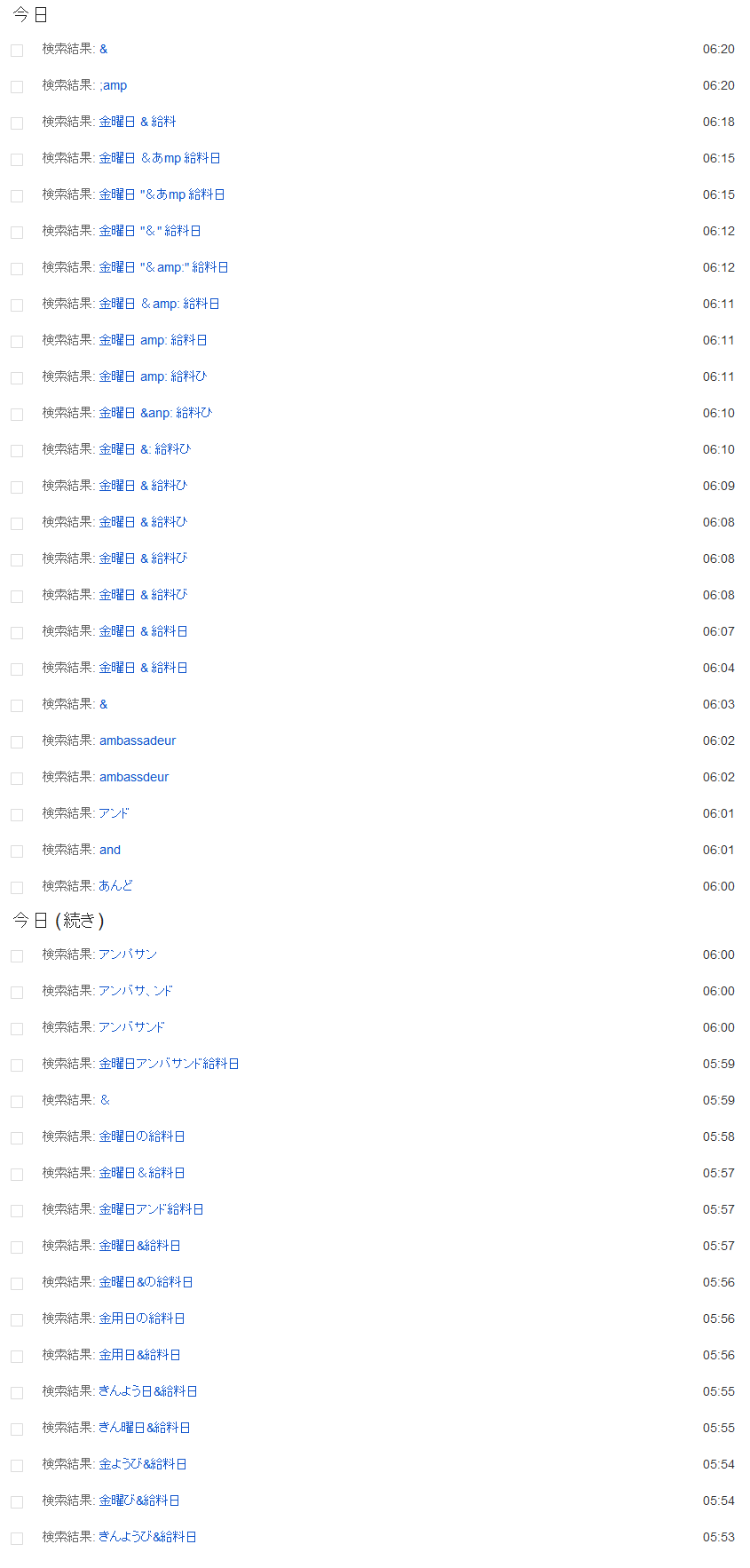Screen dimensions: 750x1568
Task: Tick checkbox next to 'and' entry
Action: [x=17, y=851]
